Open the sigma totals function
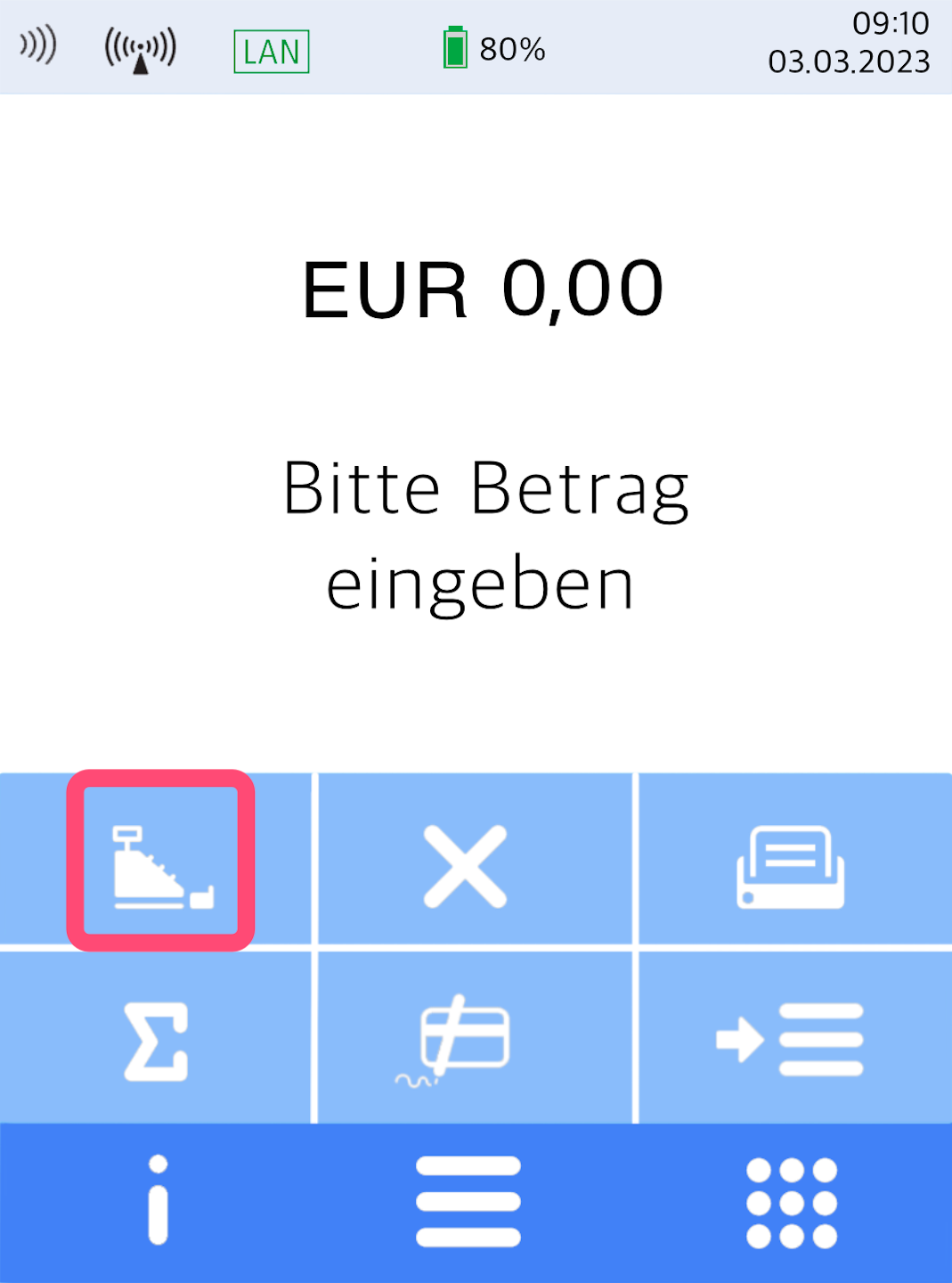The height and width of the screenshot is (1283, 952). pyautogui.click(x=157, y=1041)
